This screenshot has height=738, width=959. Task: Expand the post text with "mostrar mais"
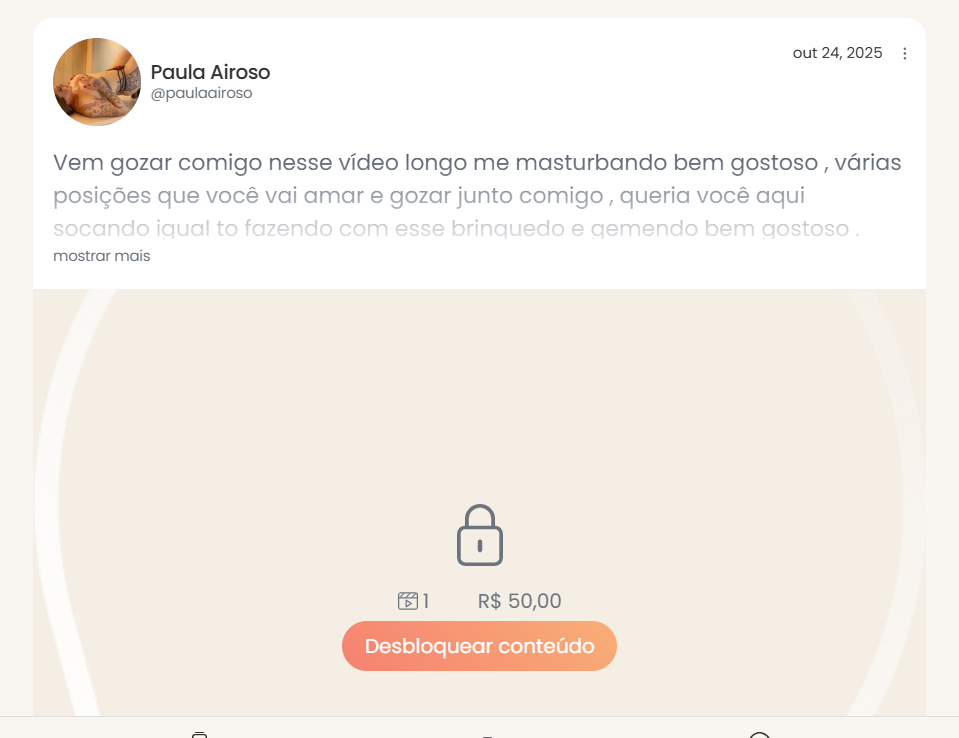102,256
